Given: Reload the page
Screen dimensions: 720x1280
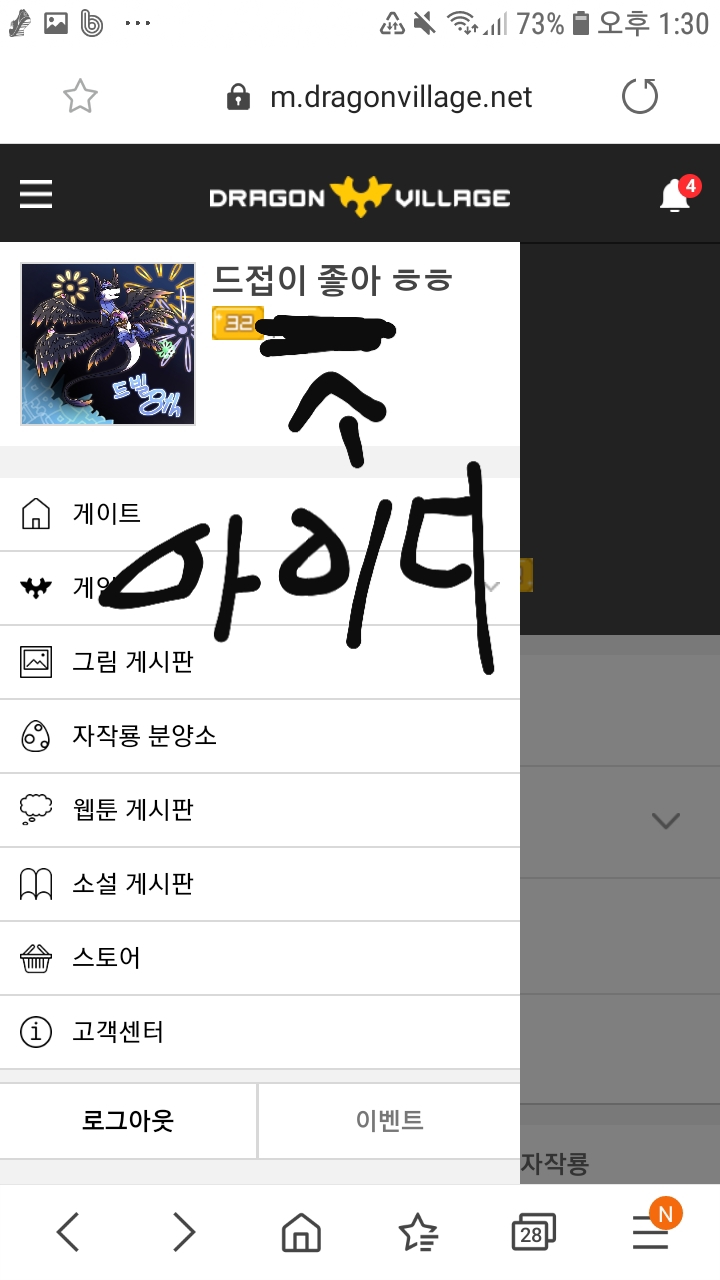Looking at the screenshot, I should coord(640,97).
